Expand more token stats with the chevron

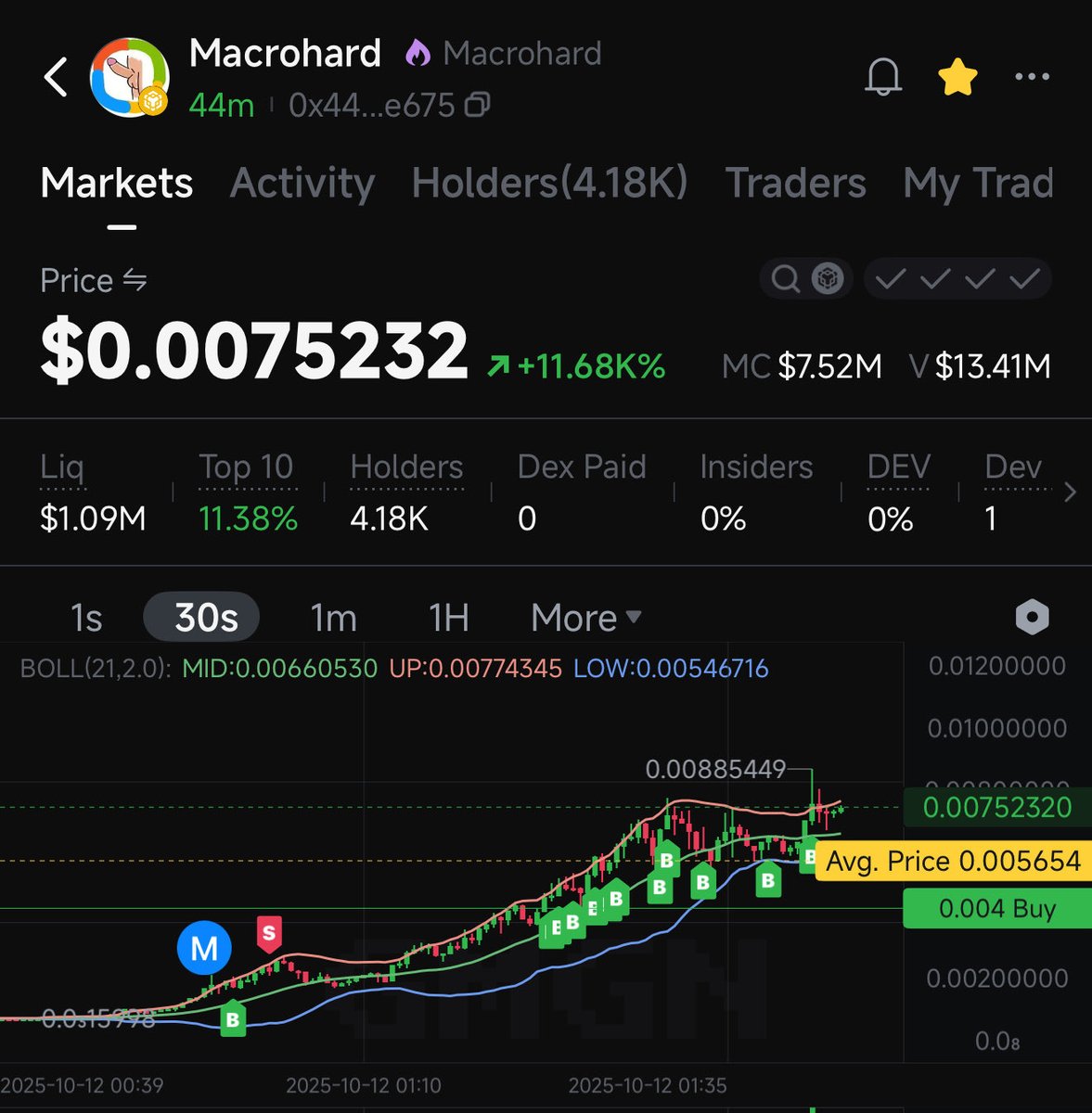click(x=1070, y=492)
